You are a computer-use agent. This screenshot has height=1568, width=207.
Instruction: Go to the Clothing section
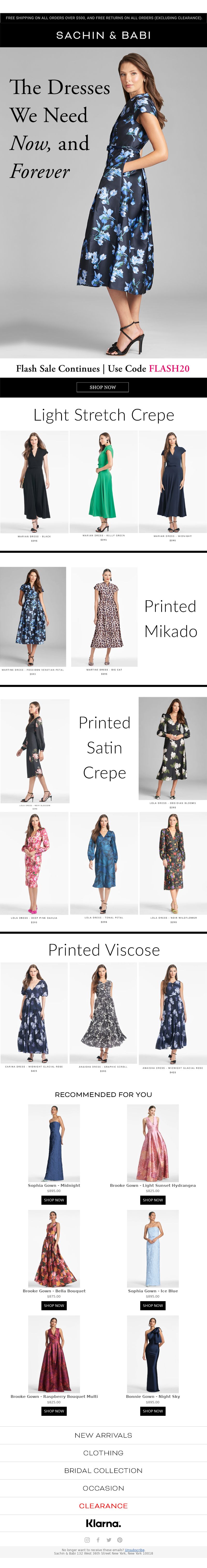coord(103,1452)
